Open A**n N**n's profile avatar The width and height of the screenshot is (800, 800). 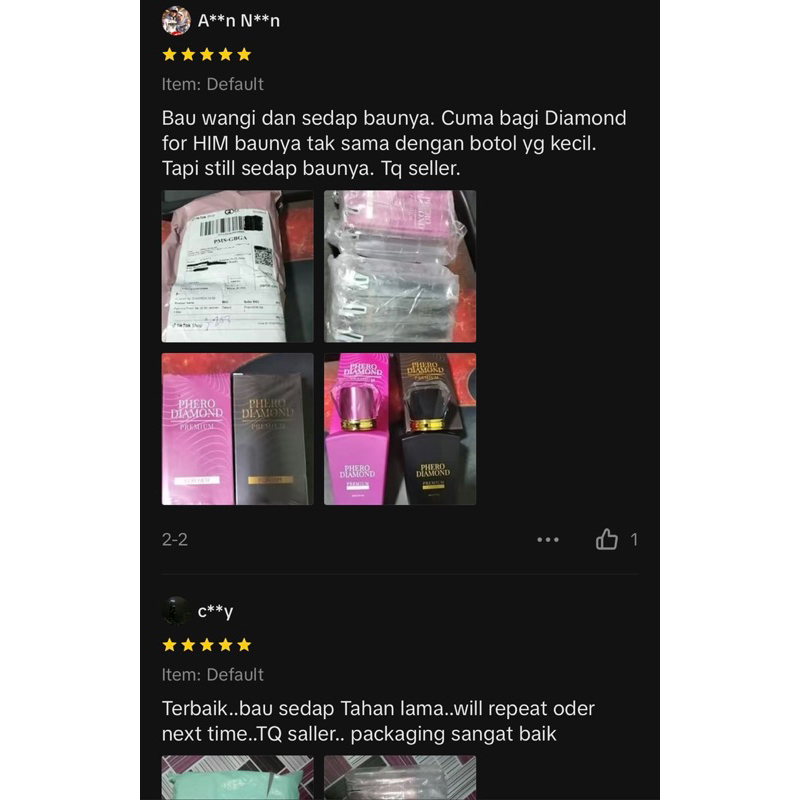(176, 21)
